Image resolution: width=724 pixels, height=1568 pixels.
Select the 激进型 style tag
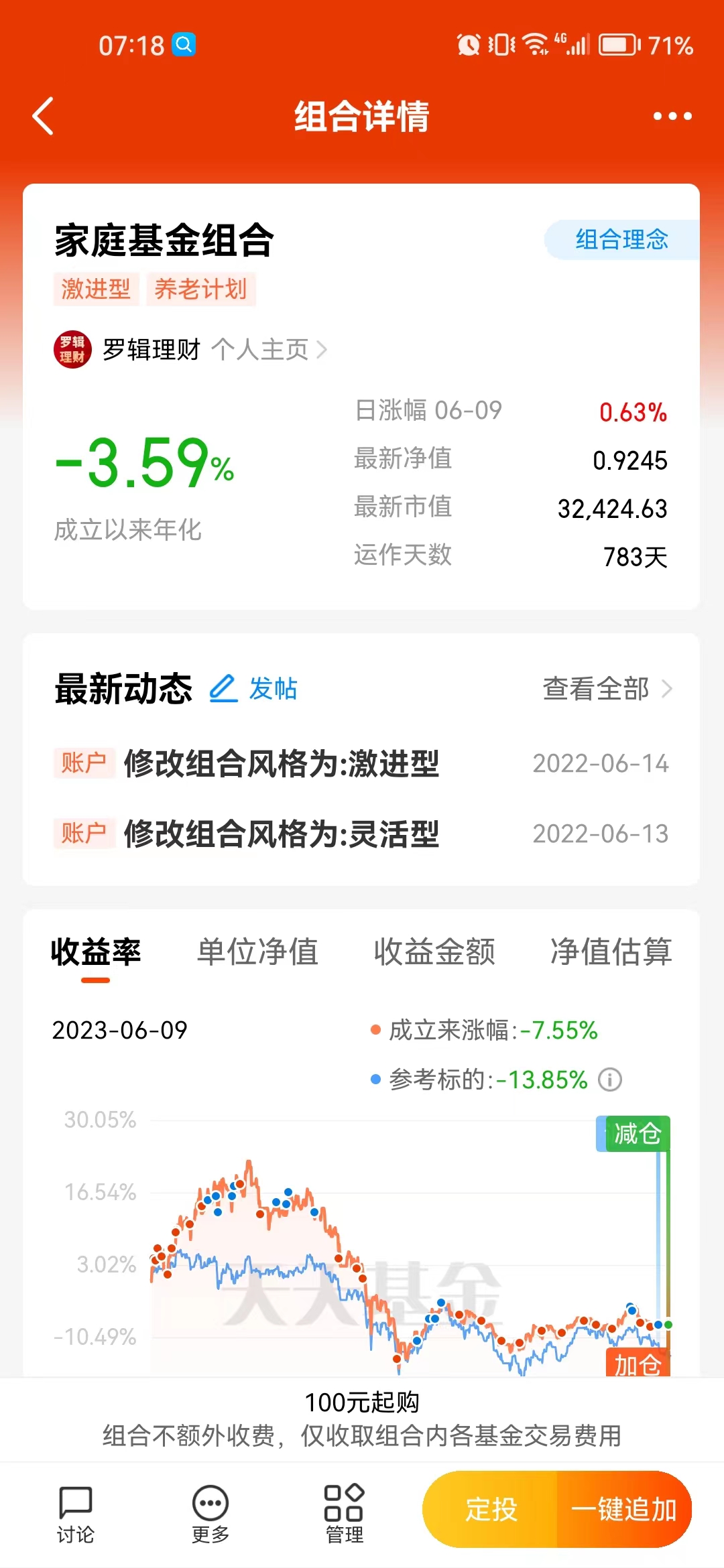pos(95,288)
